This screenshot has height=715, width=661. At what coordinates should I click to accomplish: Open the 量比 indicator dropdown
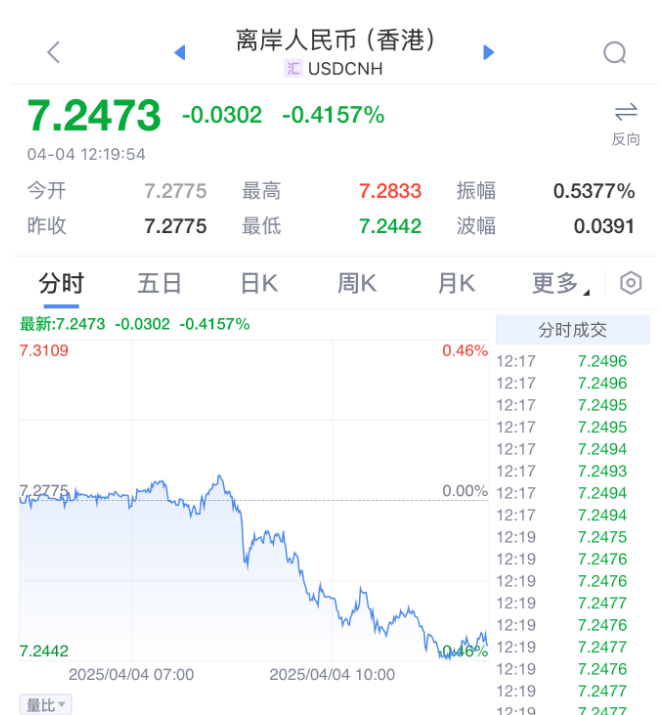click(46, 705)
